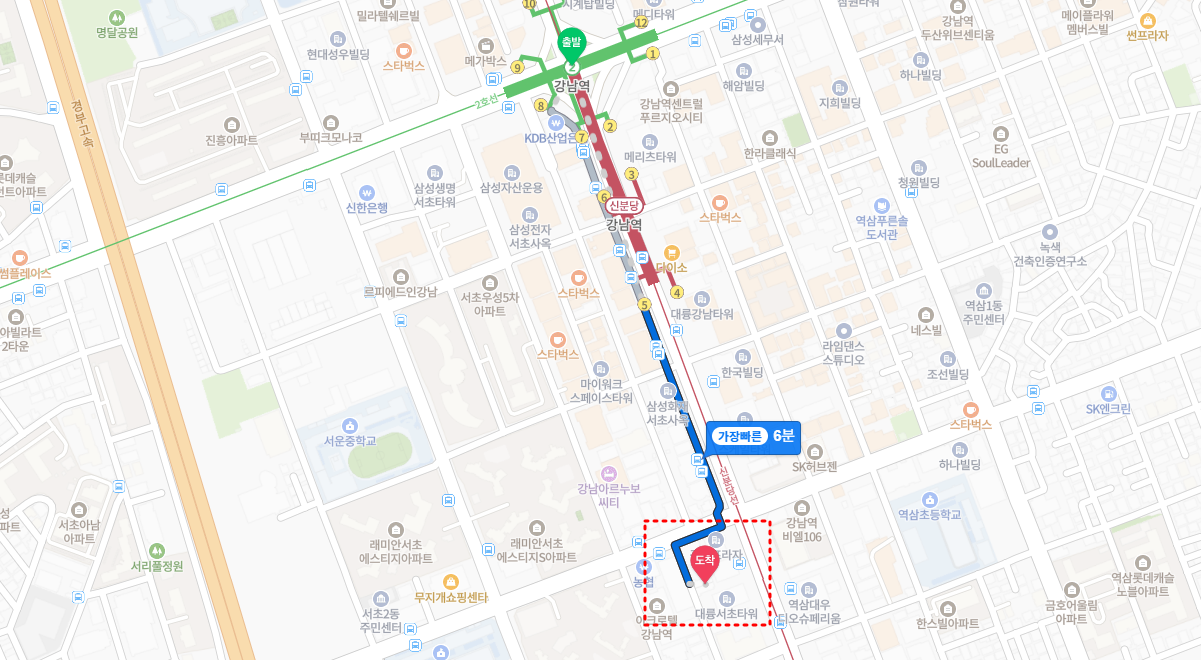Select the 명달공원 park marker

[117, 17]
